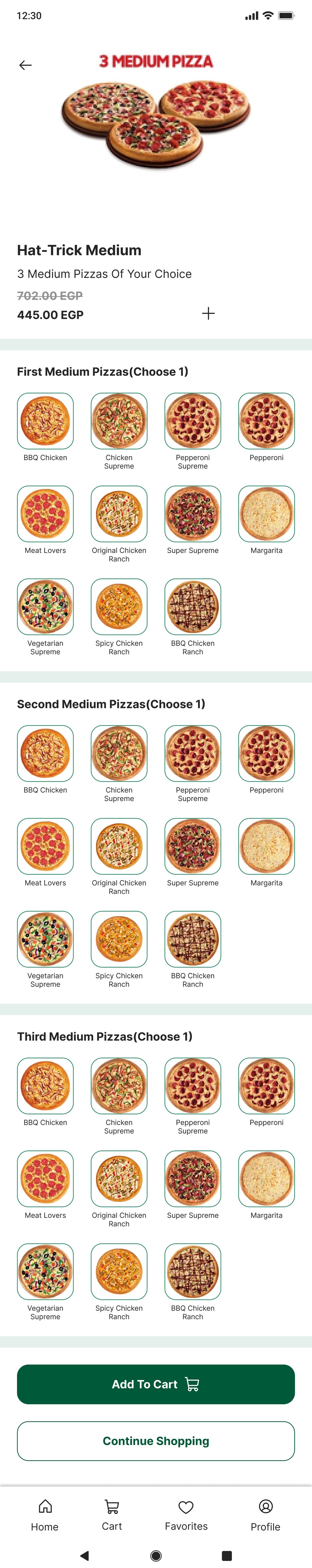This screenshot has width=312, height=1568.
Task: Select Margarita under Third Medium Pizzas
Action: tap(266, 1178)
